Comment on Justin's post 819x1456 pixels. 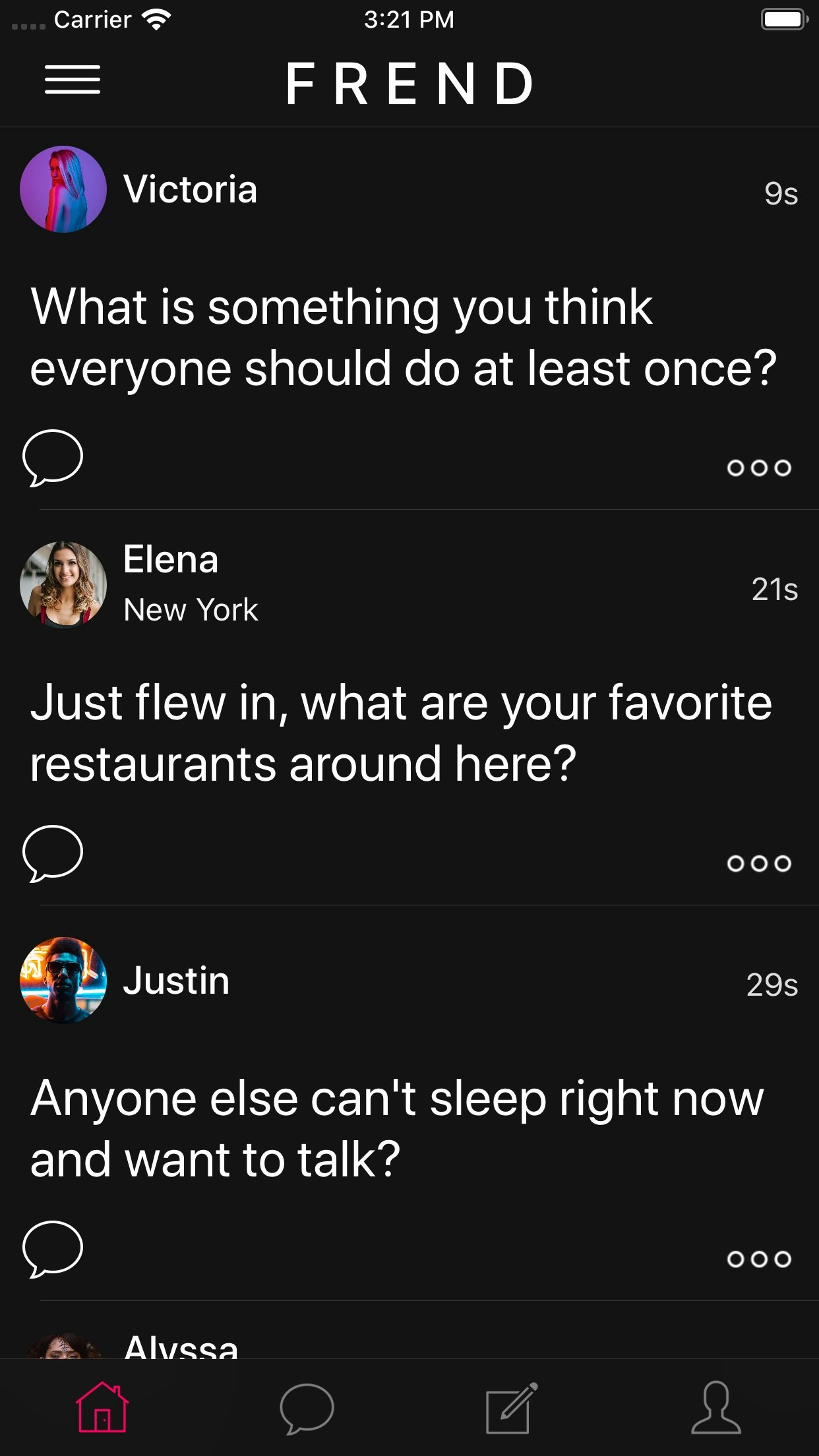point(53,1249)
